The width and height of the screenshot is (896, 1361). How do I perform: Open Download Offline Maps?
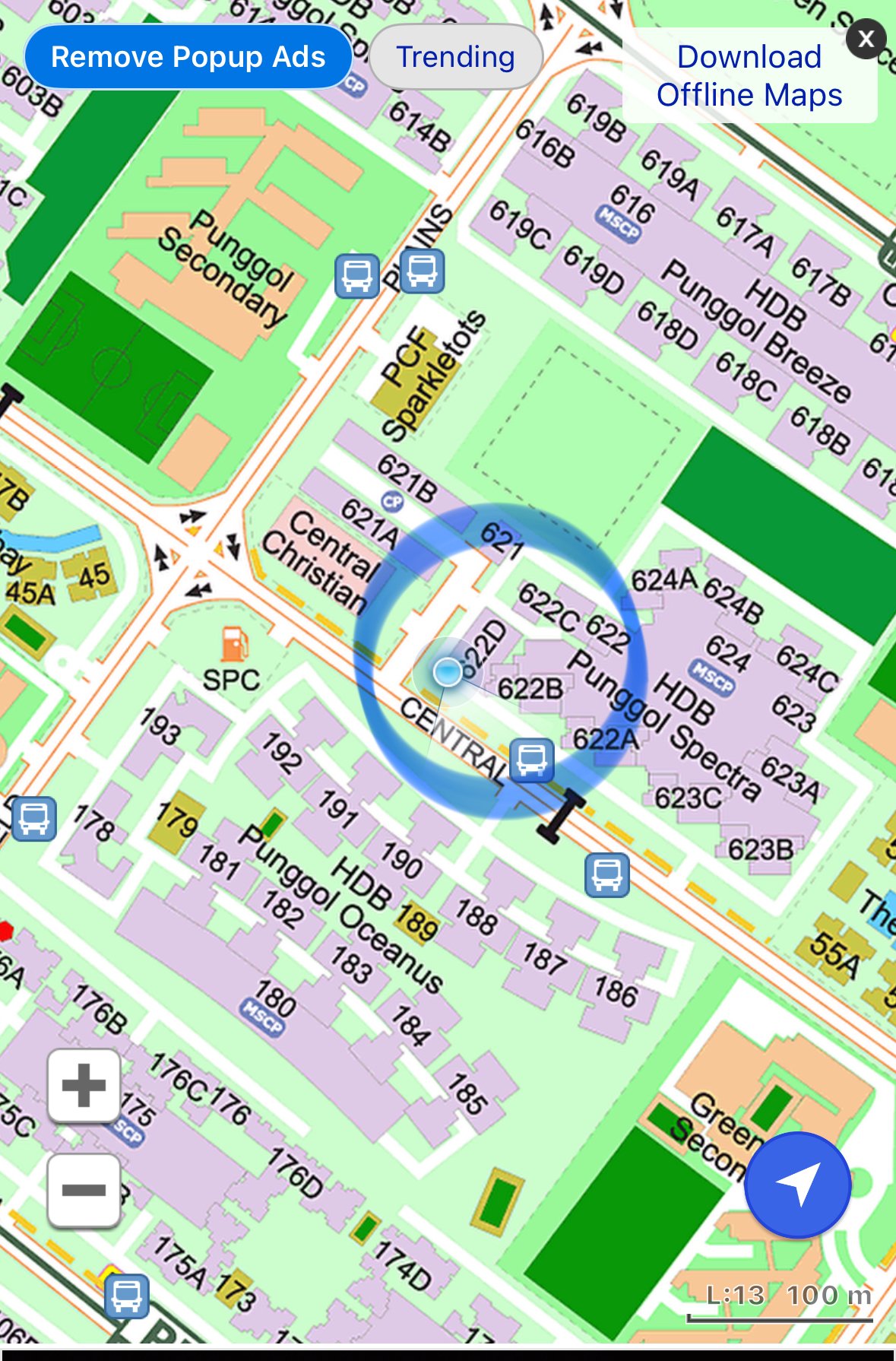click(749, 76)
